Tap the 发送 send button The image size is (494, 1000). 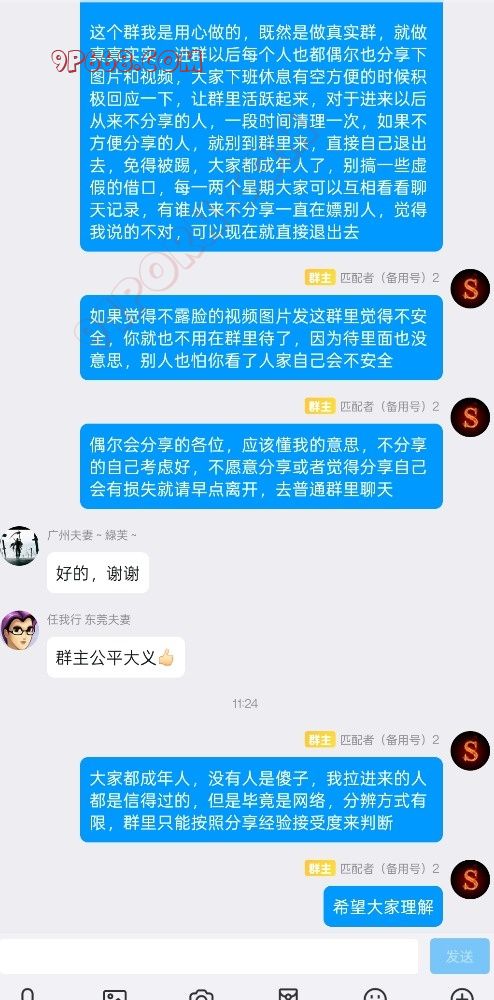coord(460,955)
